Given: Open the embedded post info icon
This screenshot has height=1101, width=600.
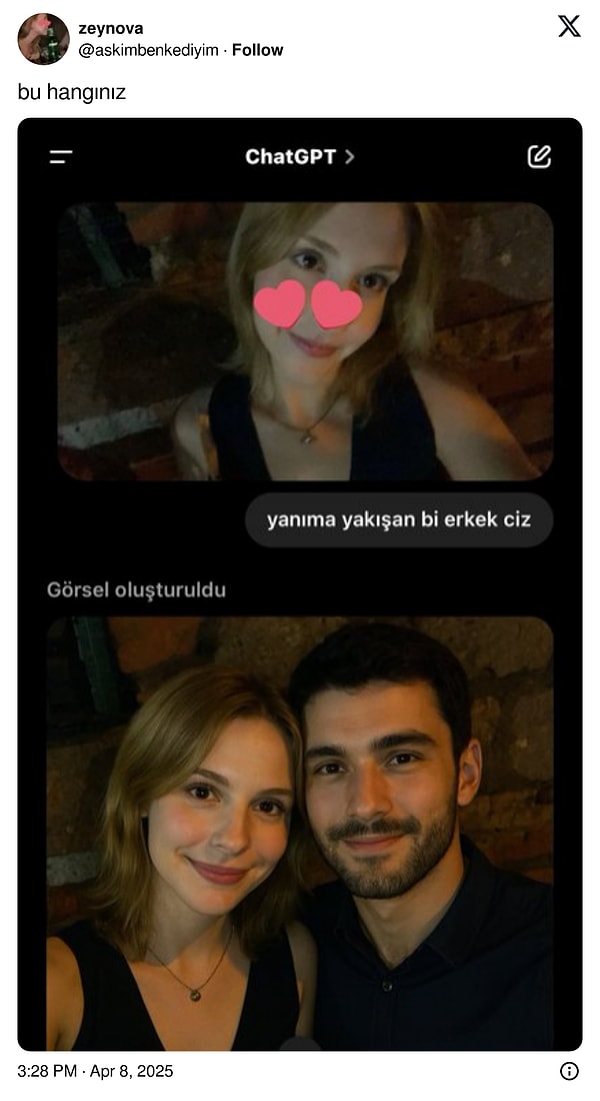Looking at the screenshot, I should tap(569, 1071).
